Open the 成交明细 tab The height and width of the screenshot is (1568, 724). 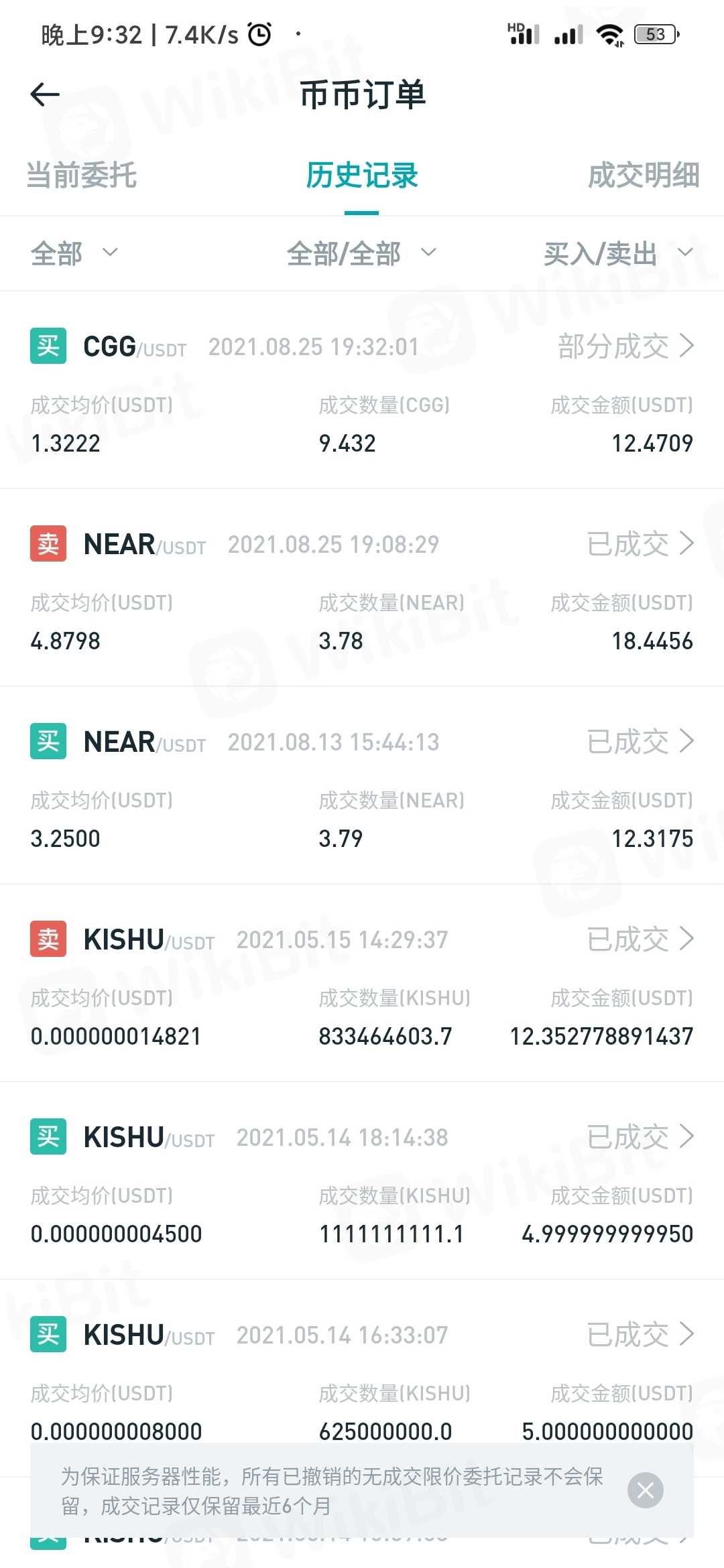643,176
